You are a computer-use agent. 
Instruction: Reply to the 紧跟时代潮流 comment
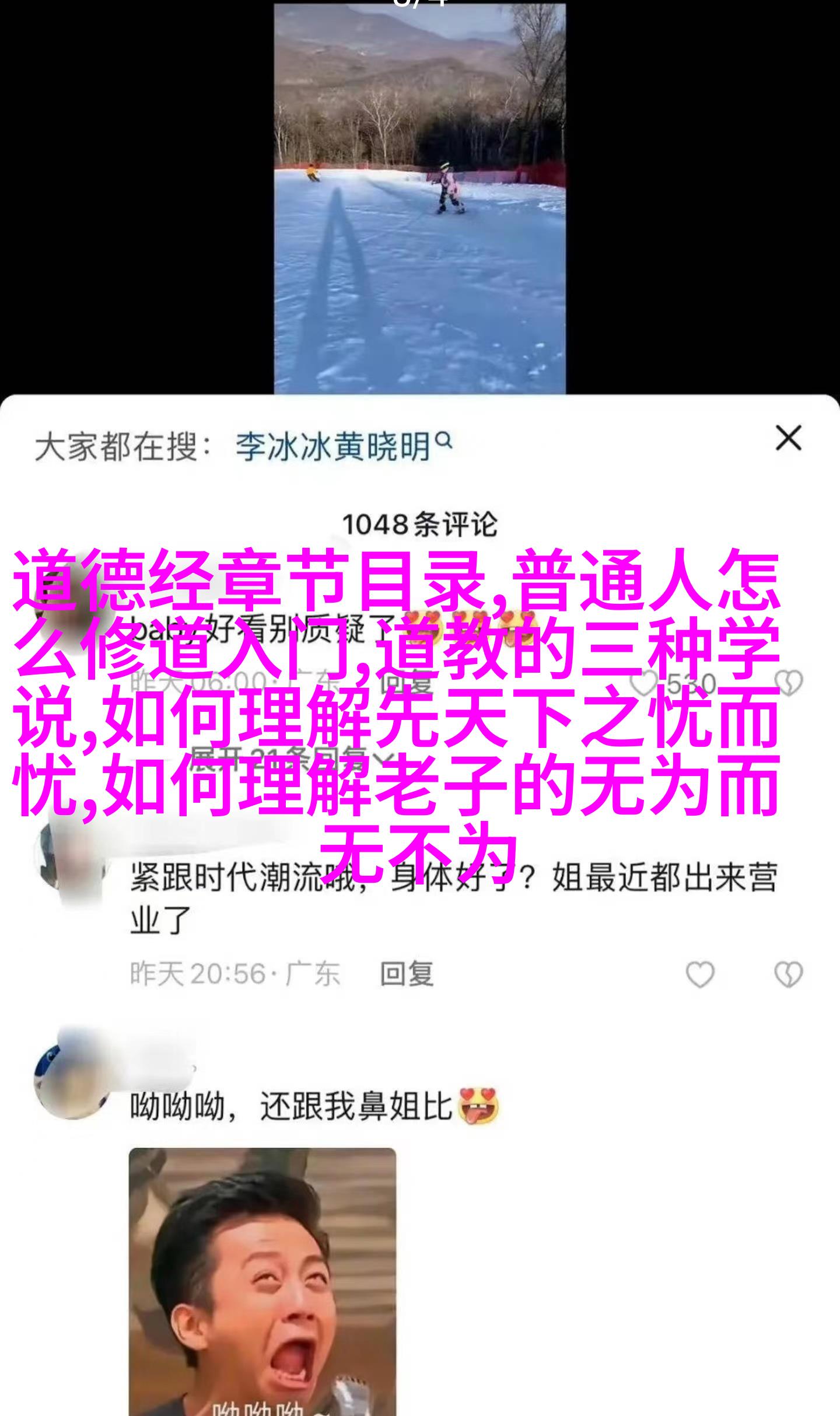407,974
